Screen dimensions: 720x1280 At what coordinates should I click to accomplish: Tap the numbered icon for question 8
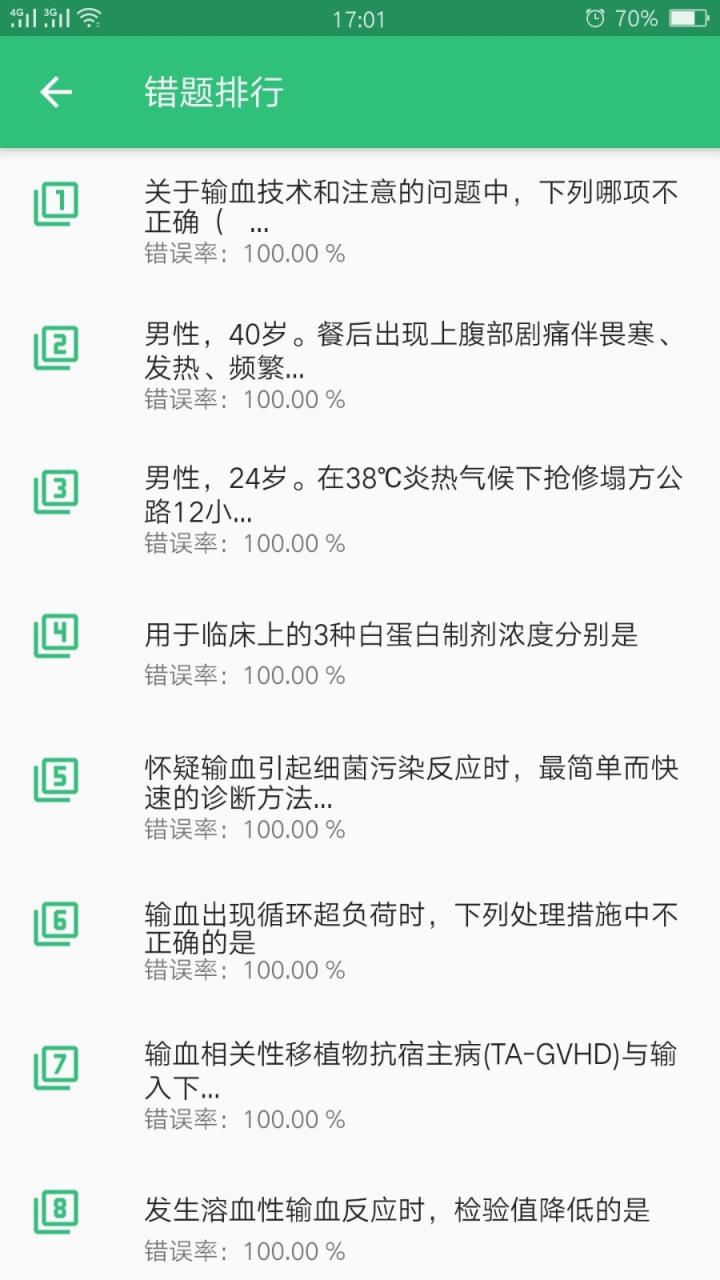coord(57,1208)
